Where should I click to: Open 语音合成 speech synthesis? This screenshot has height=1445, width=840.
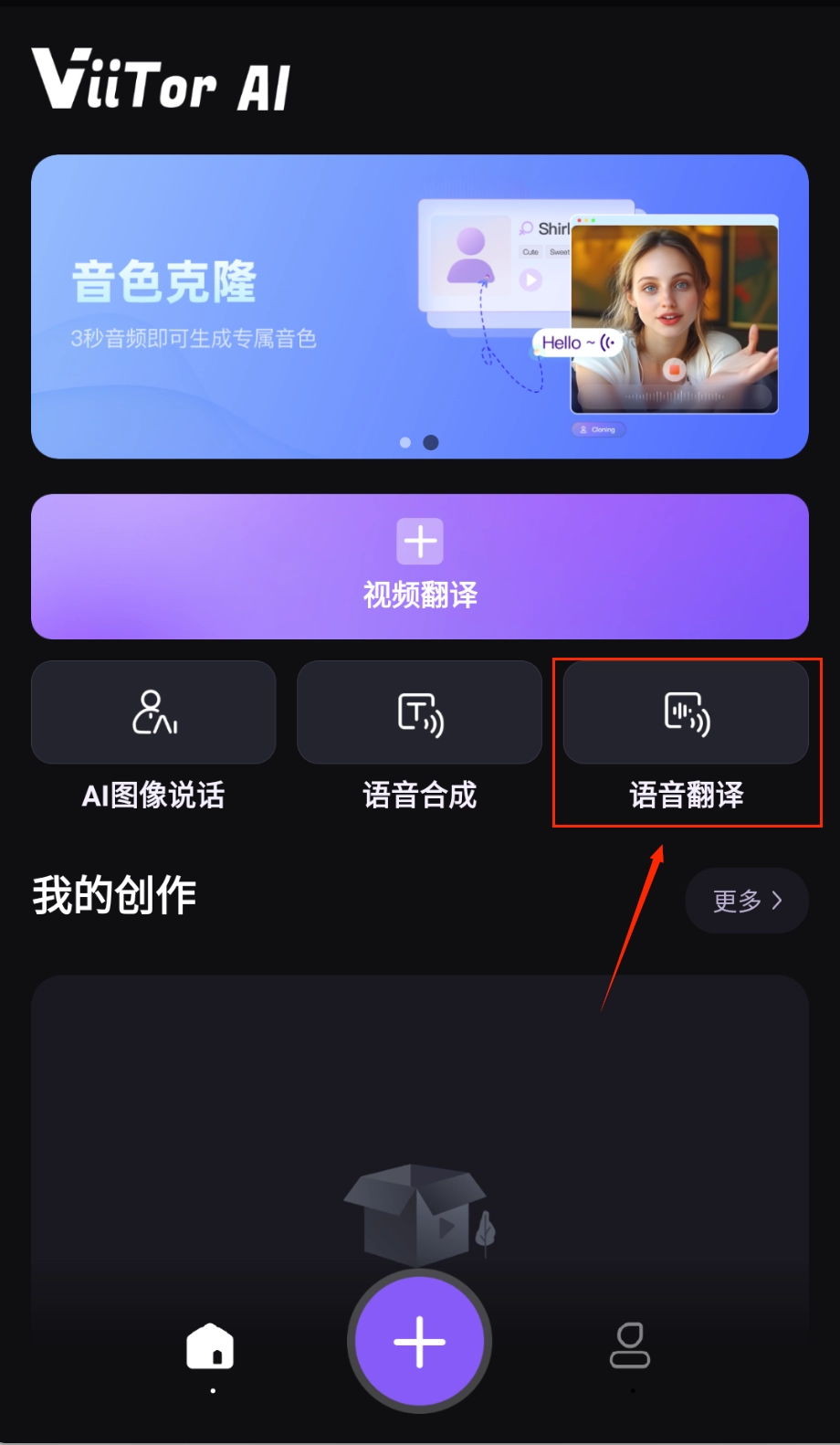(420, 713)
